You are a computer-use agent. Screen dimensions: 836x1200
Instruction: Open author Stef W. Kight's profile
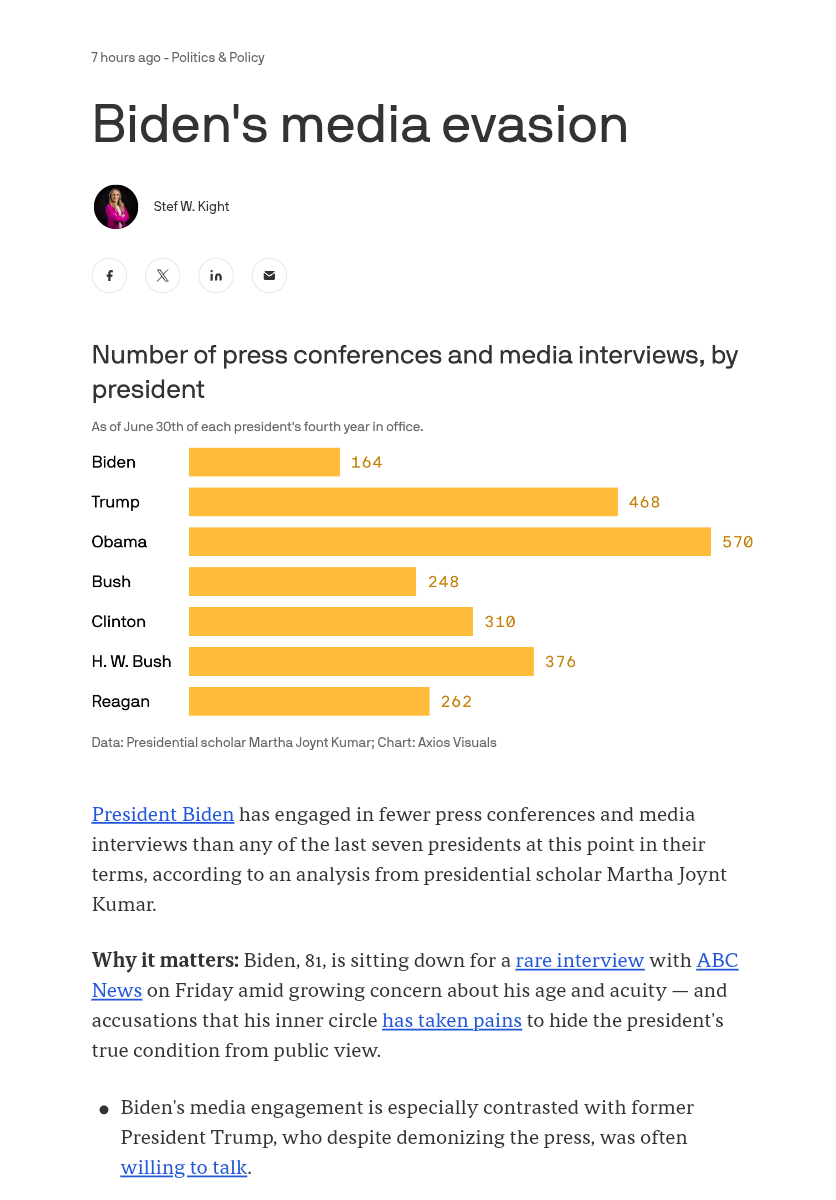coord(191,206)
